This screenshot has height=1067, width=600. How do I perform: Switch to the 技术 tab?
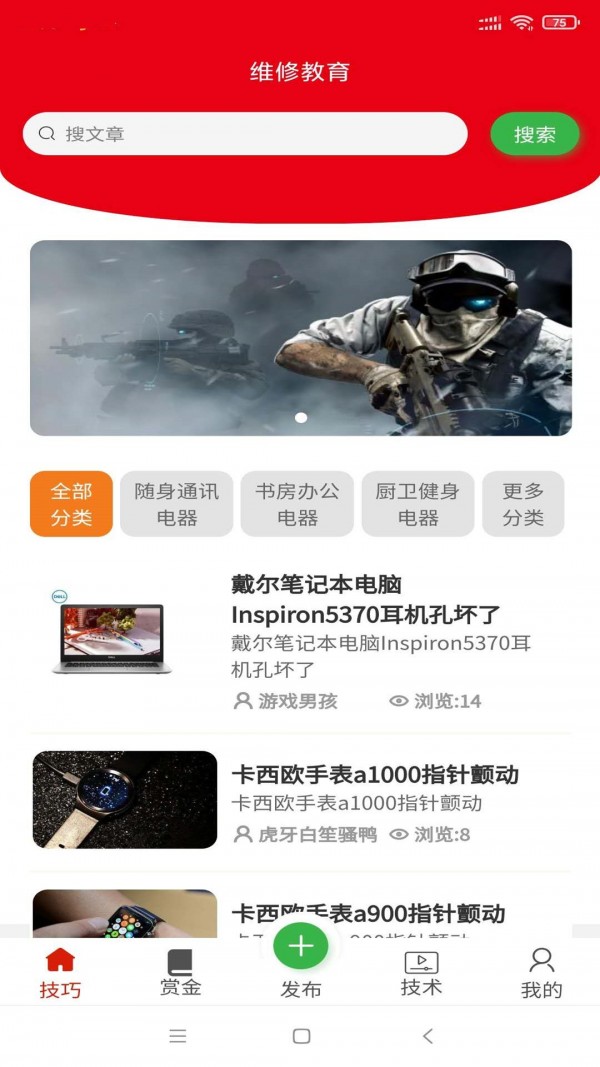pyautogui.click(x=421, y=973)
